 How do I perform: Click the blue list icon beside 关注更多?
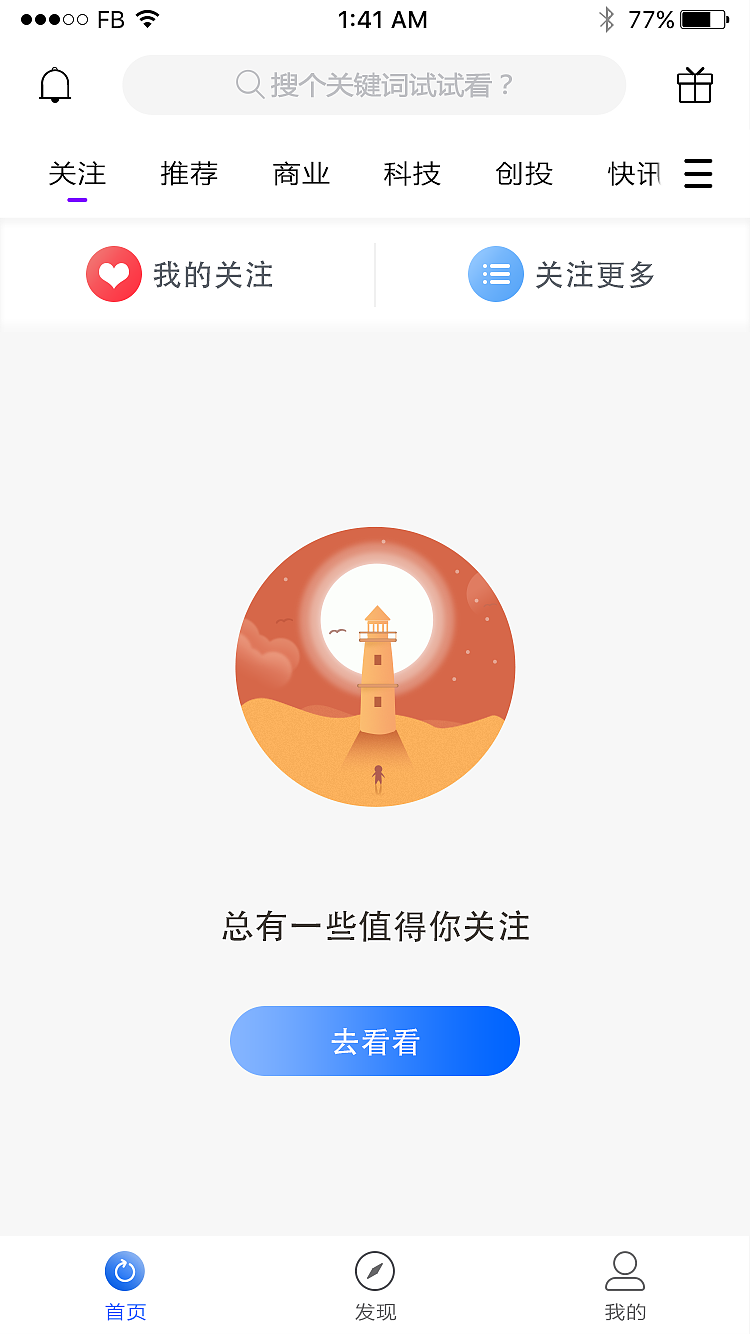(x=496, y=273)
